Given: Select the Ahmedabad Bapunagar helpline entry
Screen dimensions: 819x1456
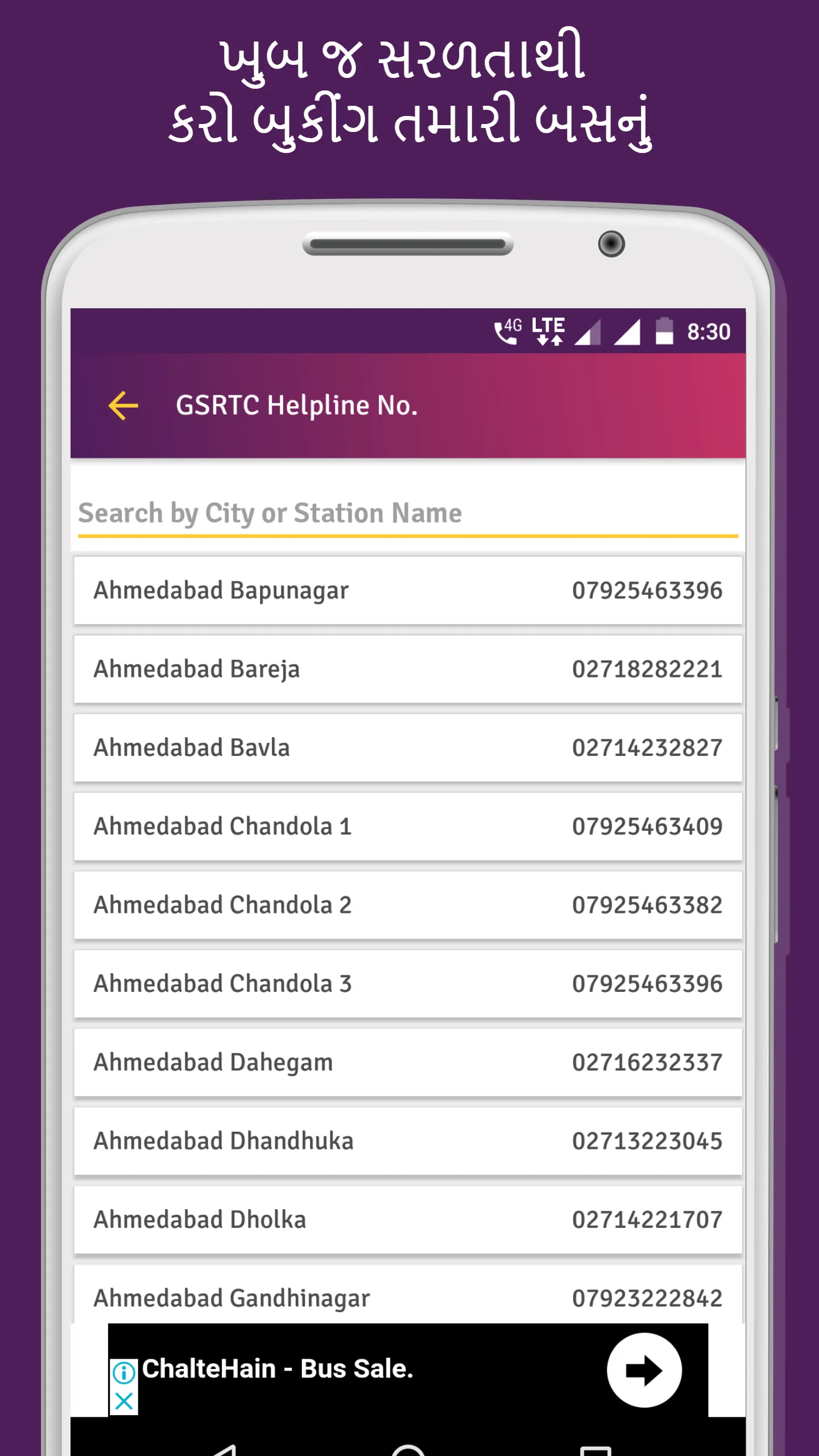Looking at the screenshot, I should coord(408,590).
